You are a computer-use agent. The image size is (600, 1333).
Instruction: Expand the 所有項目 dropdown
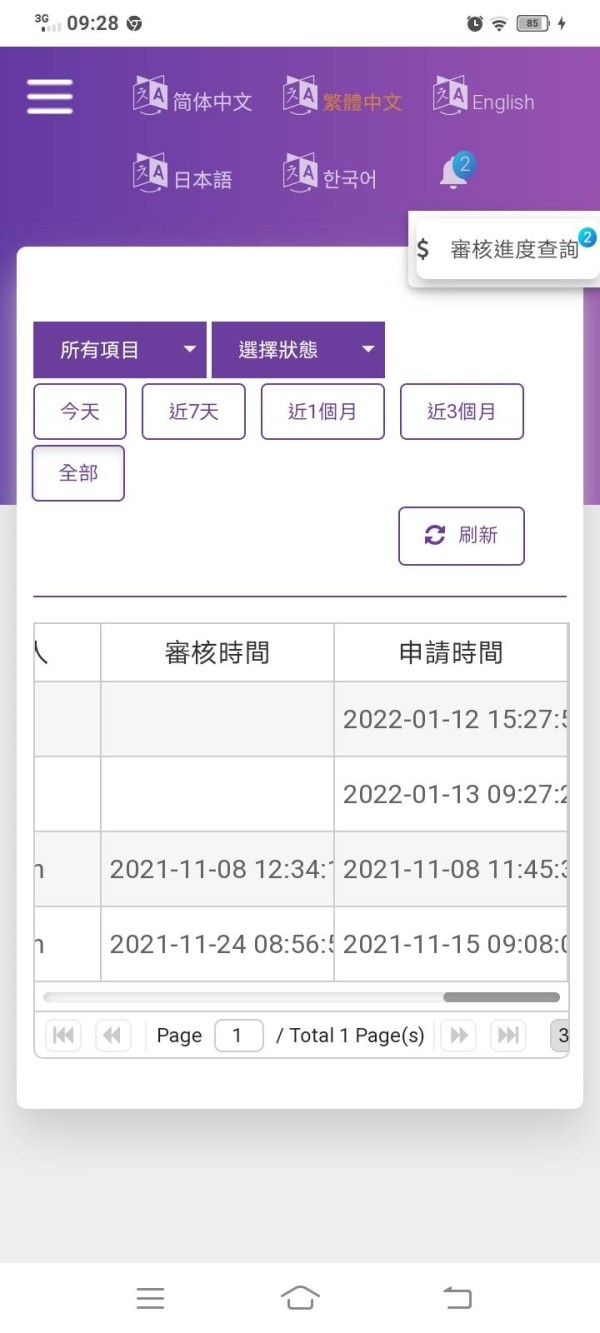point(120,350)
